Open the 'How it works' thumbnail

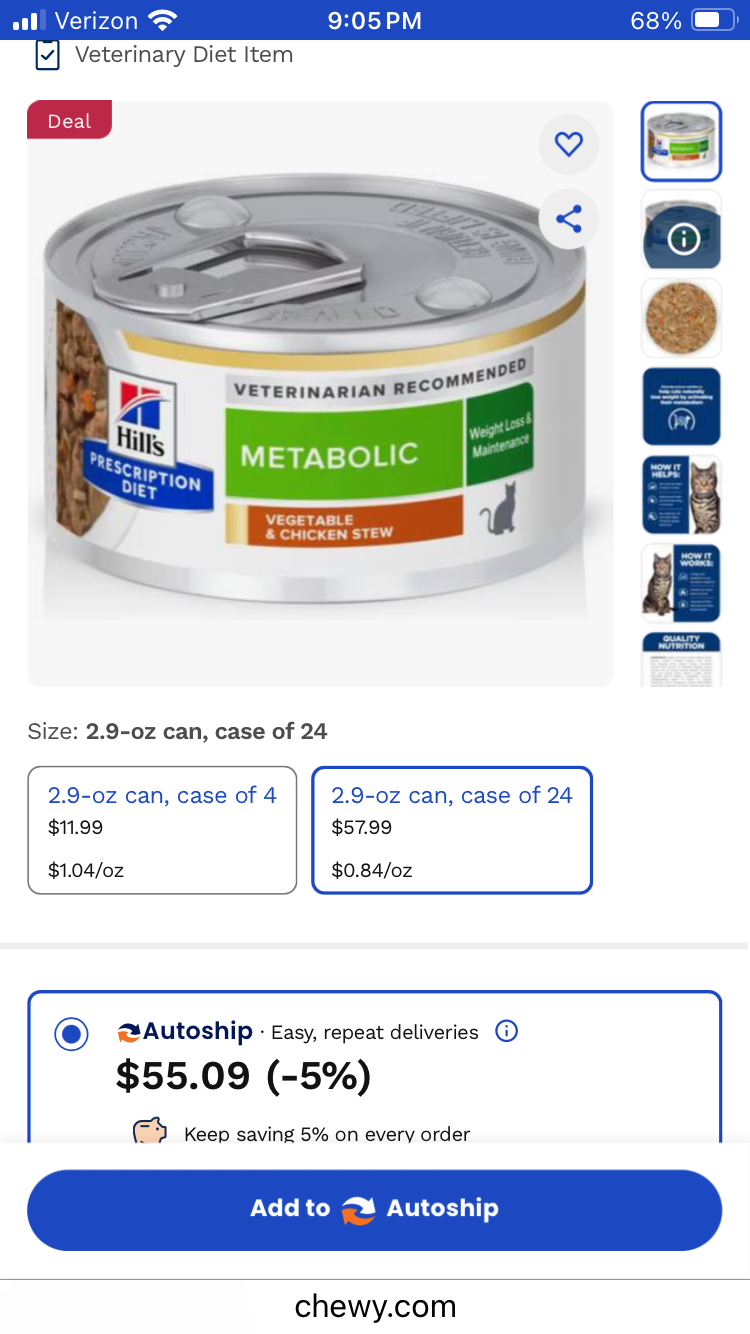point(681,584)
